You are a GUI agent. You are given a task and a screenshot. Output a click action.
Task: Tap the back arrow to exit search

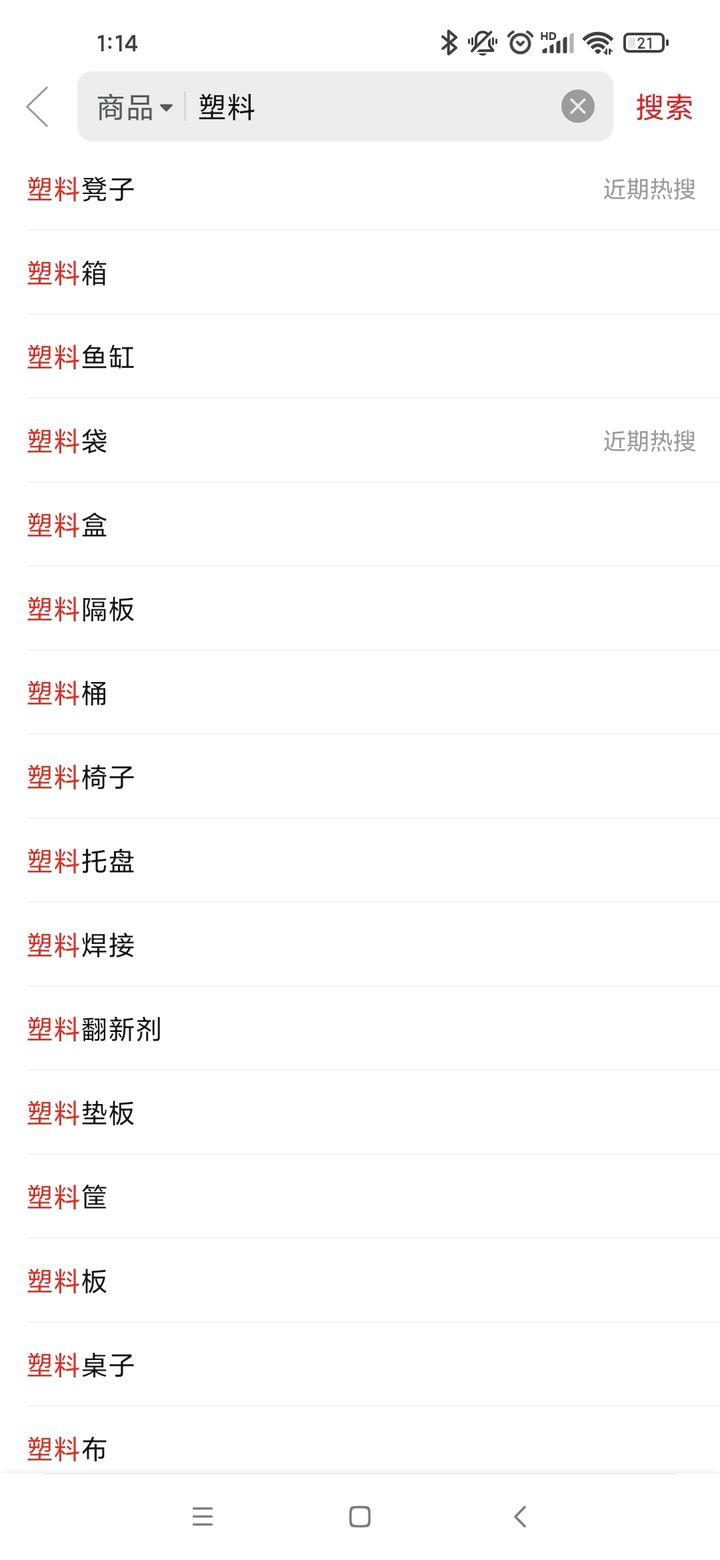pos(38,106)
